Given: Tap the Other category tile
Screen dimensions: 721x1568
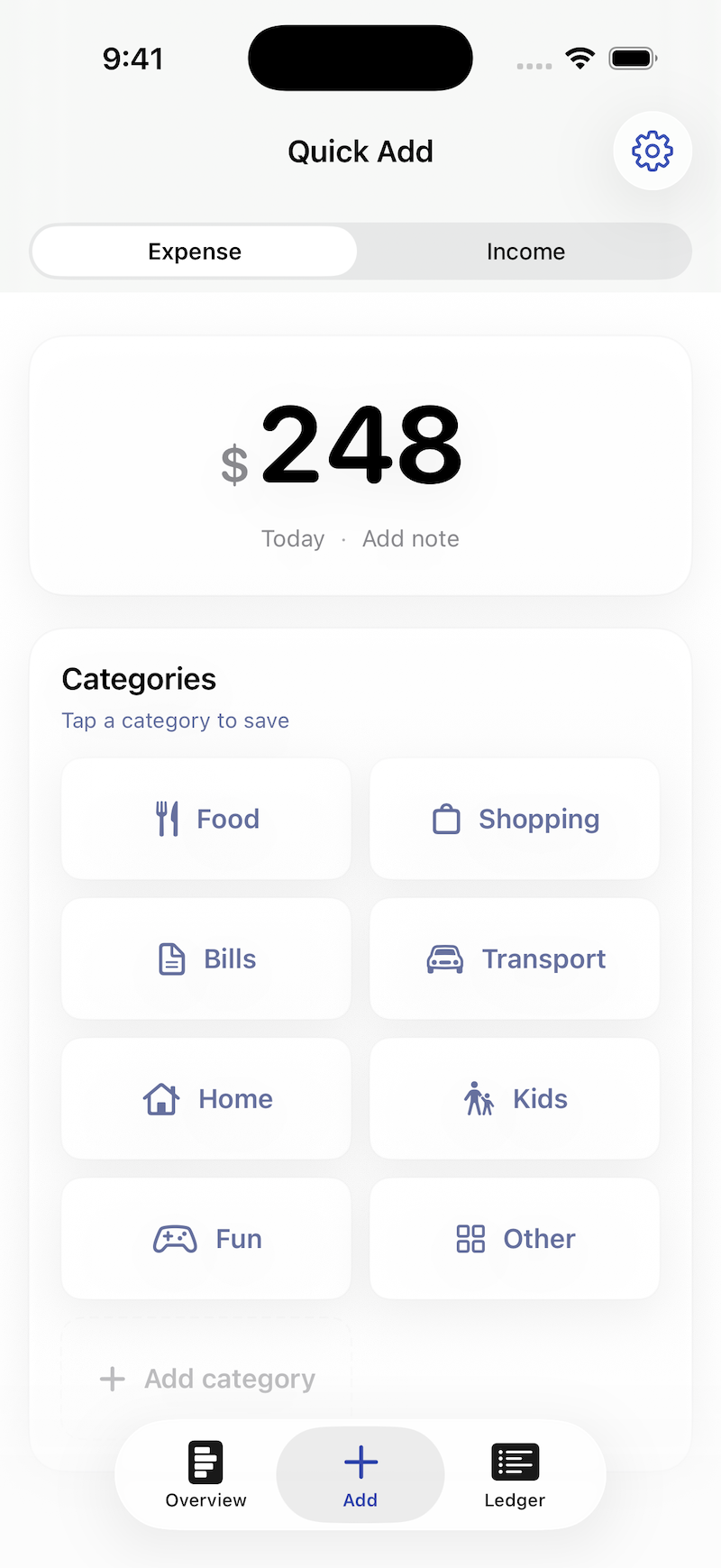Looking at the screenshot, I should coord(515,1238).
